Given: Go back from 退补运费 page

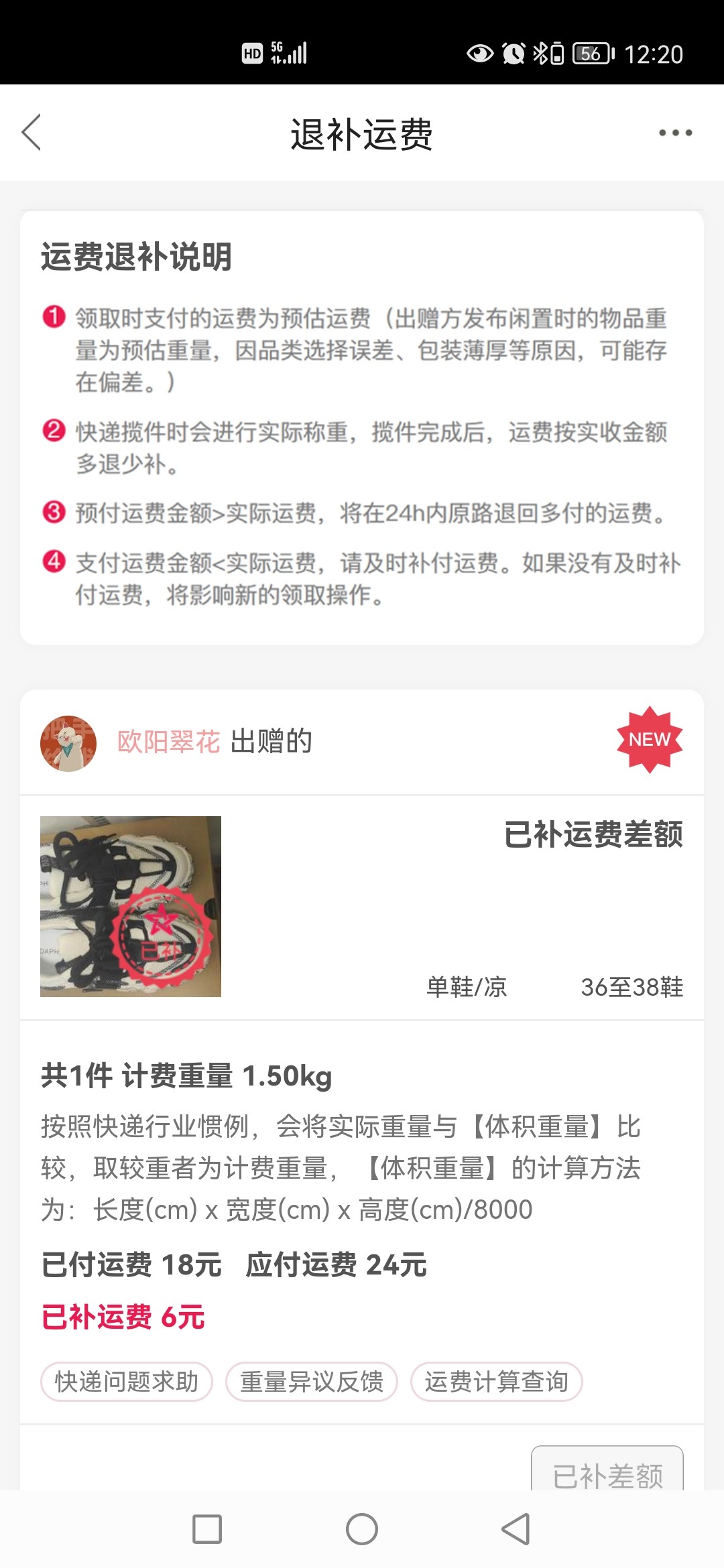Looking at the screenshot, I should [x=32, y=133].
